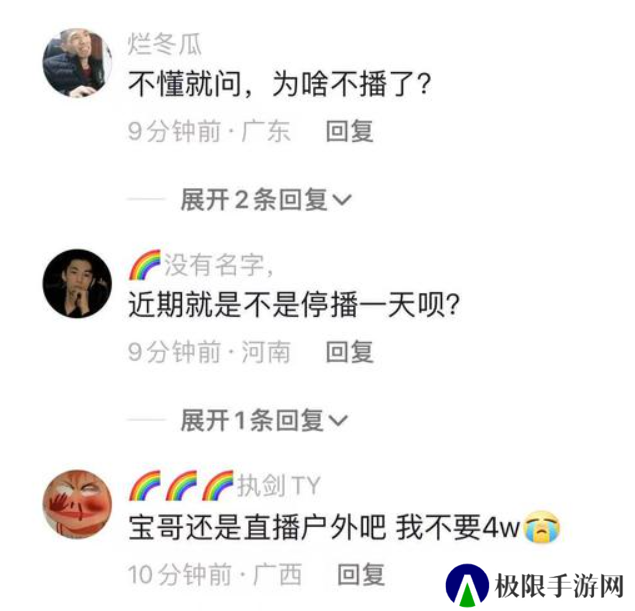Screen dimensions: 635x611
Task: Expand 1 reply under 没有名字's comment
Action: tap(264, 420)
